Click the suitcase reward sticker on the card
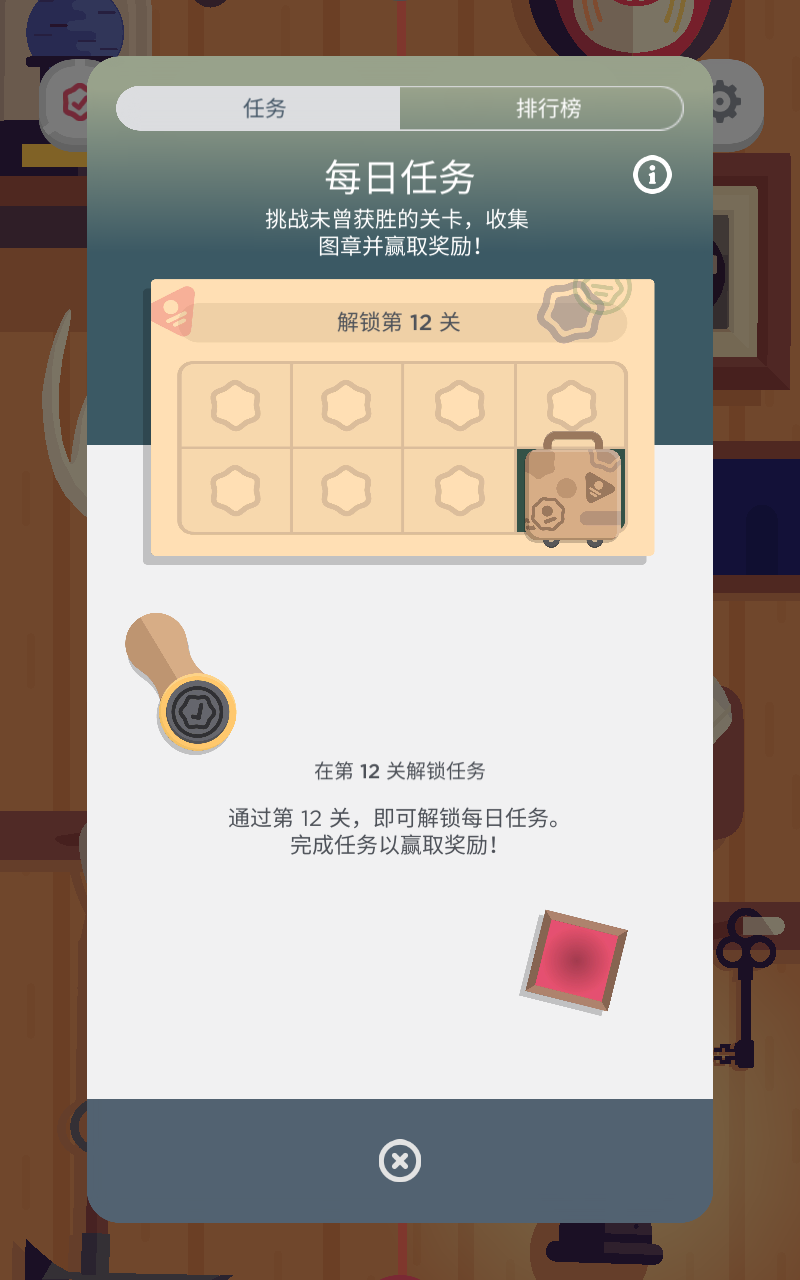Viewport: 800px width, 1280px height. (x=570, y=493)
